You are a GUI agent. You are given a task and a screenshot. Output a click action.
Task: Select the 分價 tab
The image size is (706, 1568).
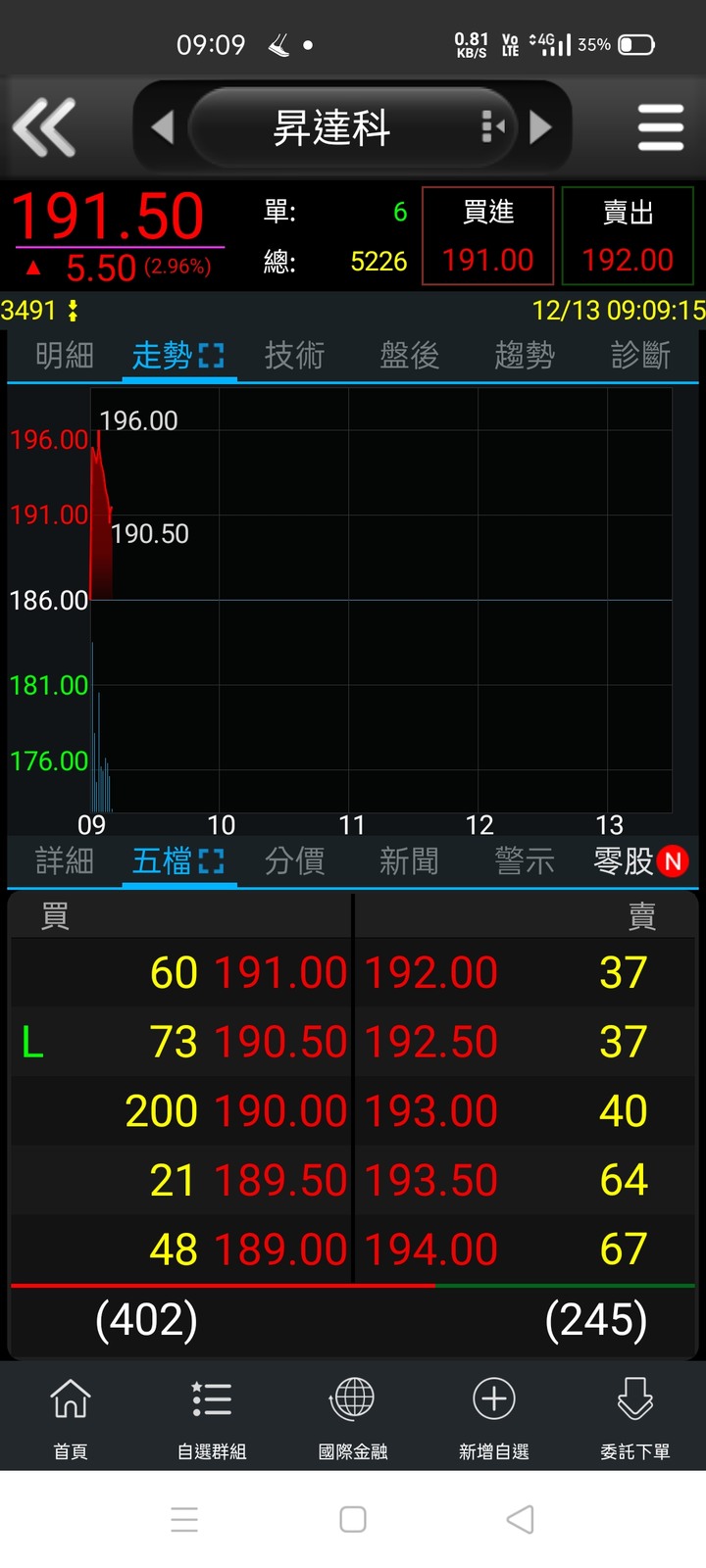point(294,861)
